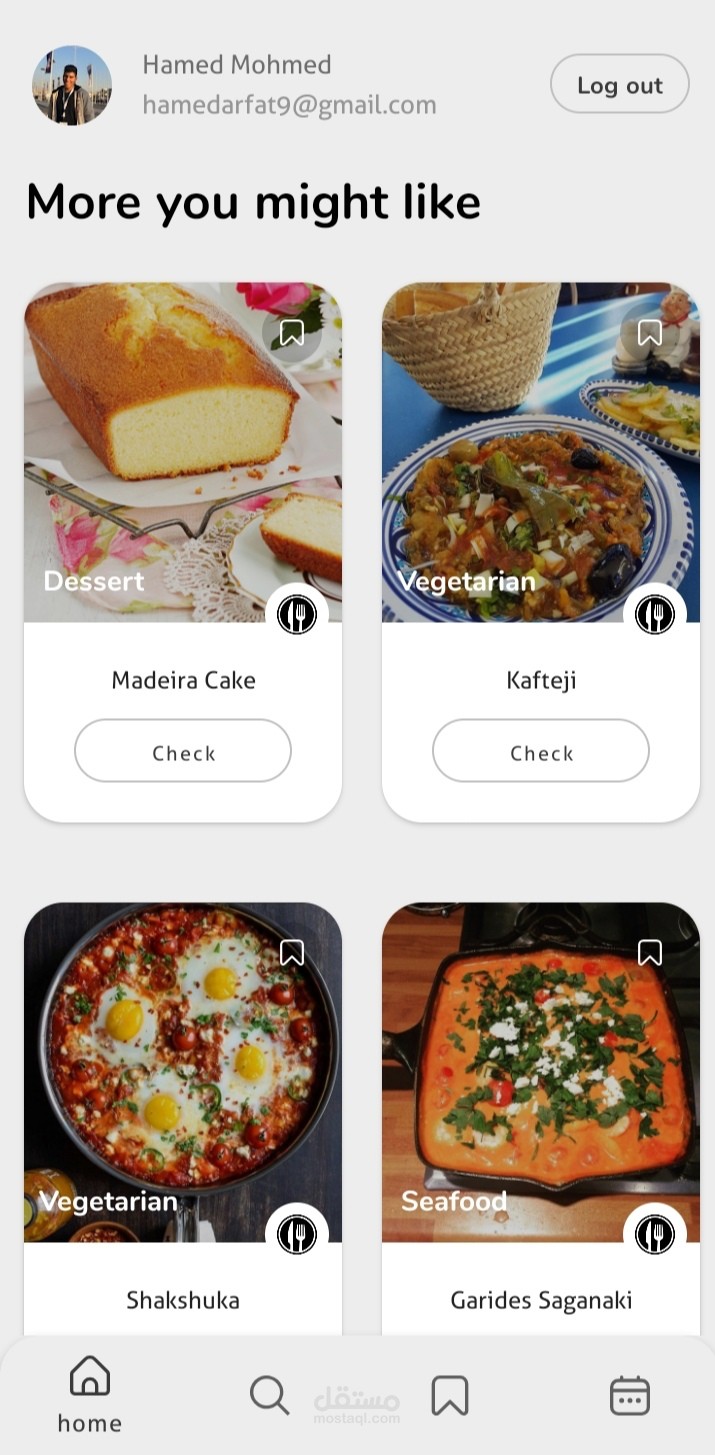This screenshot has height=1455, width=715.
Task: Open the calendar planner tab
Action: pyautogui.click(x=630, y=1395)
